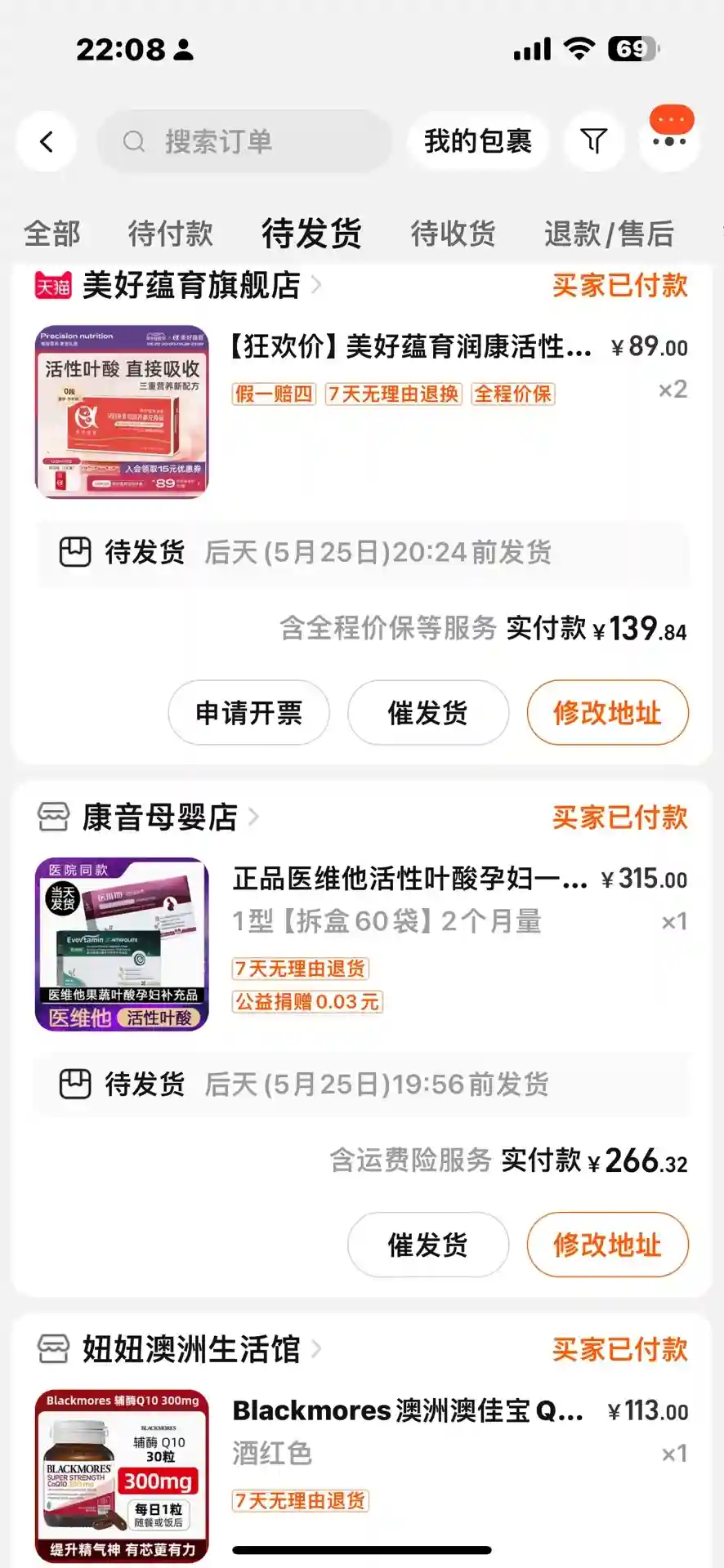Open 我的包裹 packages

[477, 142]
